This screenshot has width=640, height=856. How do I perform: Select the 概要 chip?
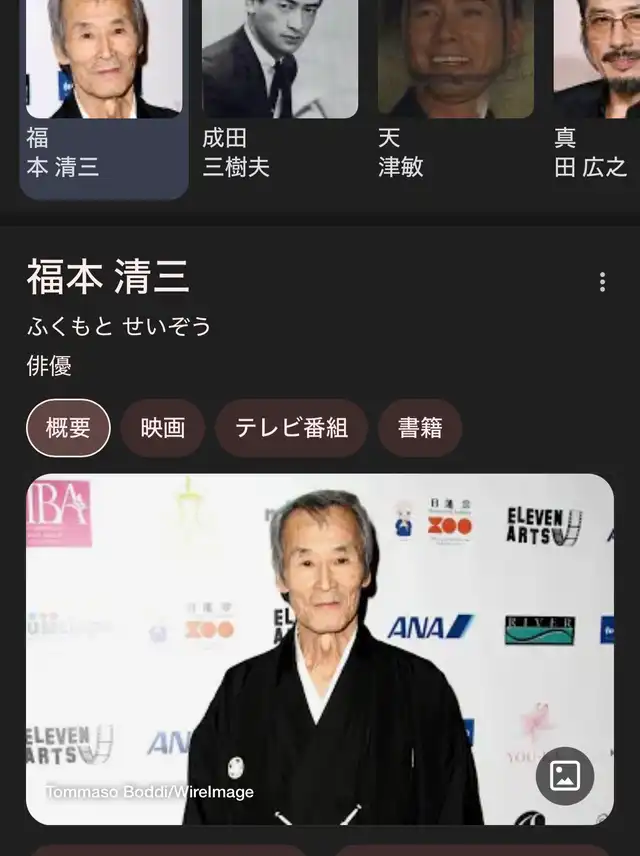pyautogui.click(x=68, y=427)
